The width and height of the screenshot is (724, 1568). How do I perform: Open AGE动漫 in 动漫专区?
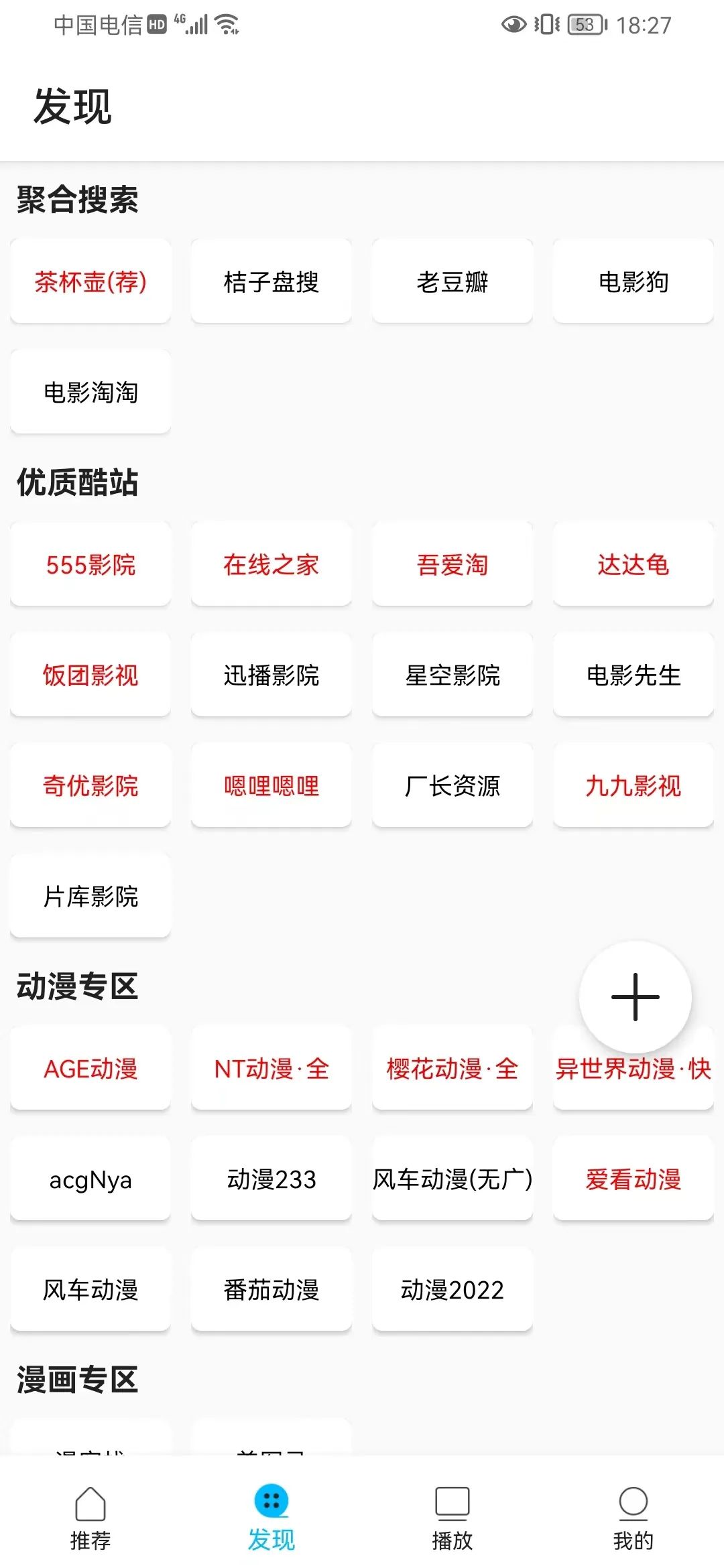coord(90,1069)
